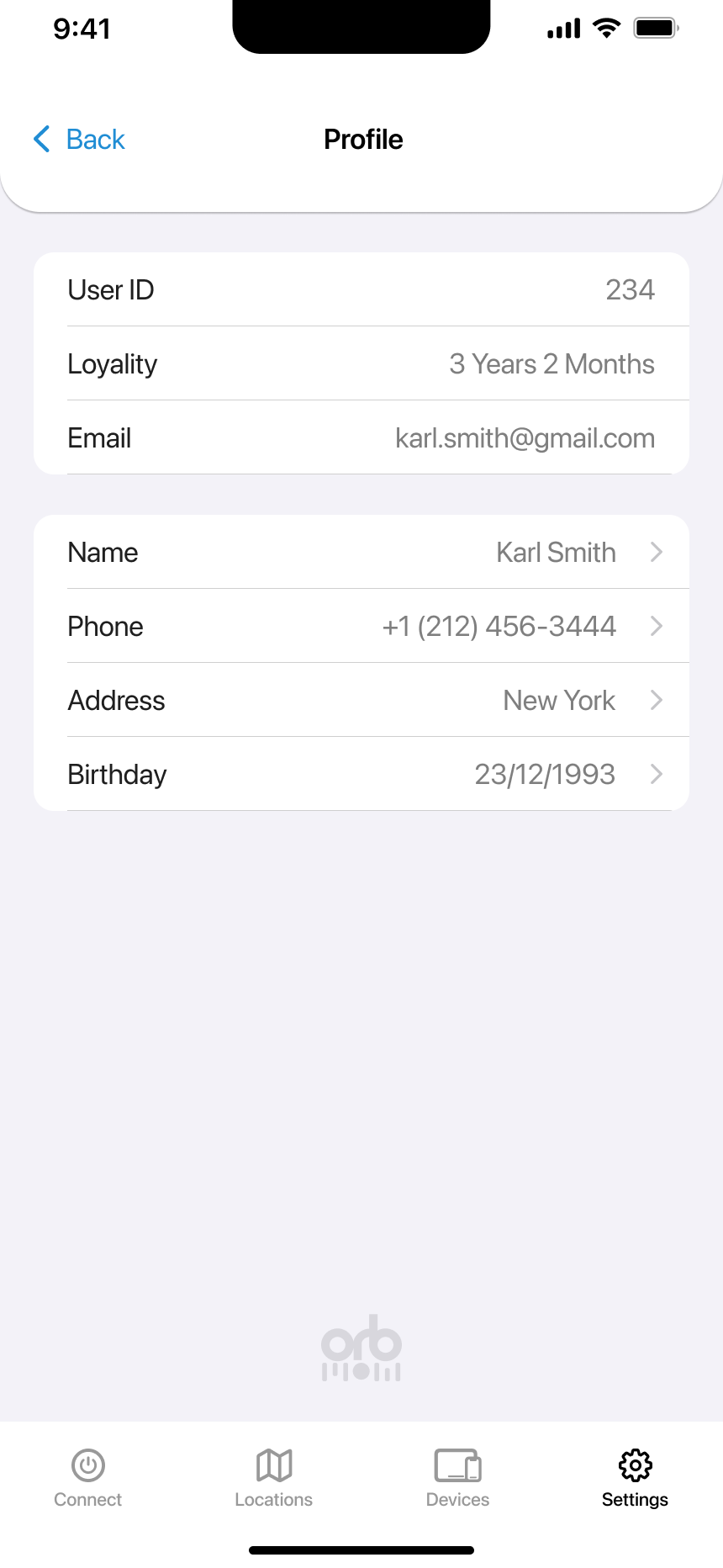Open the Name row to edit
Screen dimensions: 723x1568
pos(361,553)
